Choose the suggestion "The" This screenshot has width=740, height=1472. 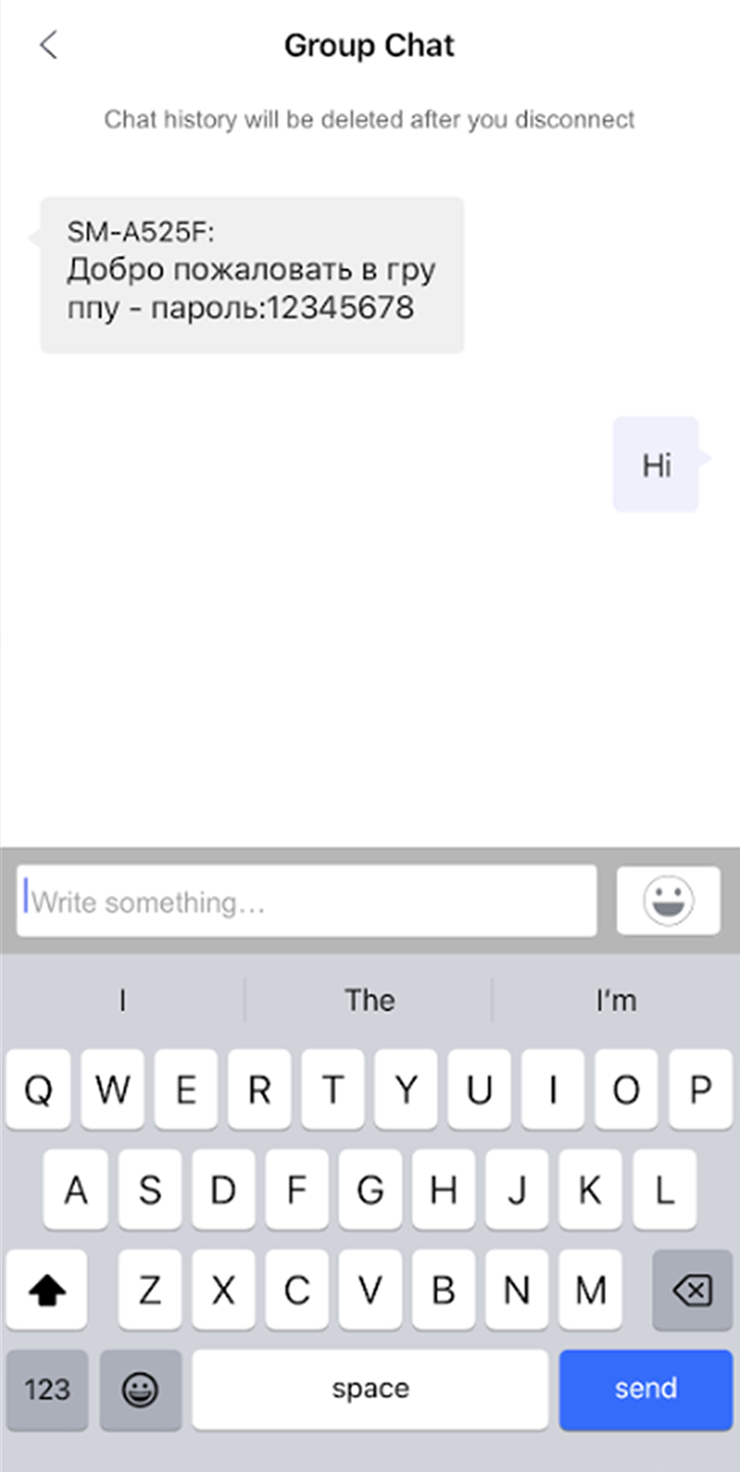(370, 1000)
